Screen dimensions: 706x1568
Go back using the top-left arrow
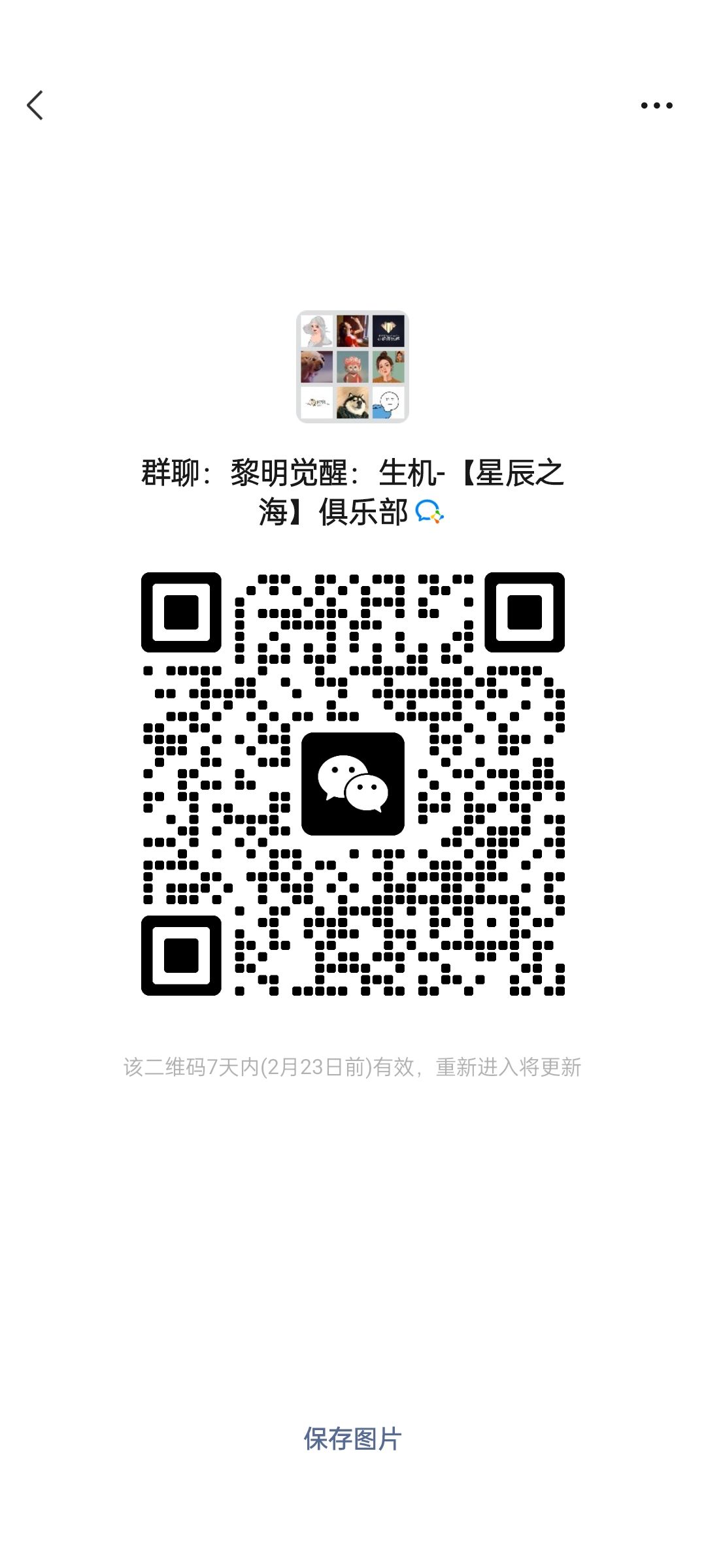35,105
